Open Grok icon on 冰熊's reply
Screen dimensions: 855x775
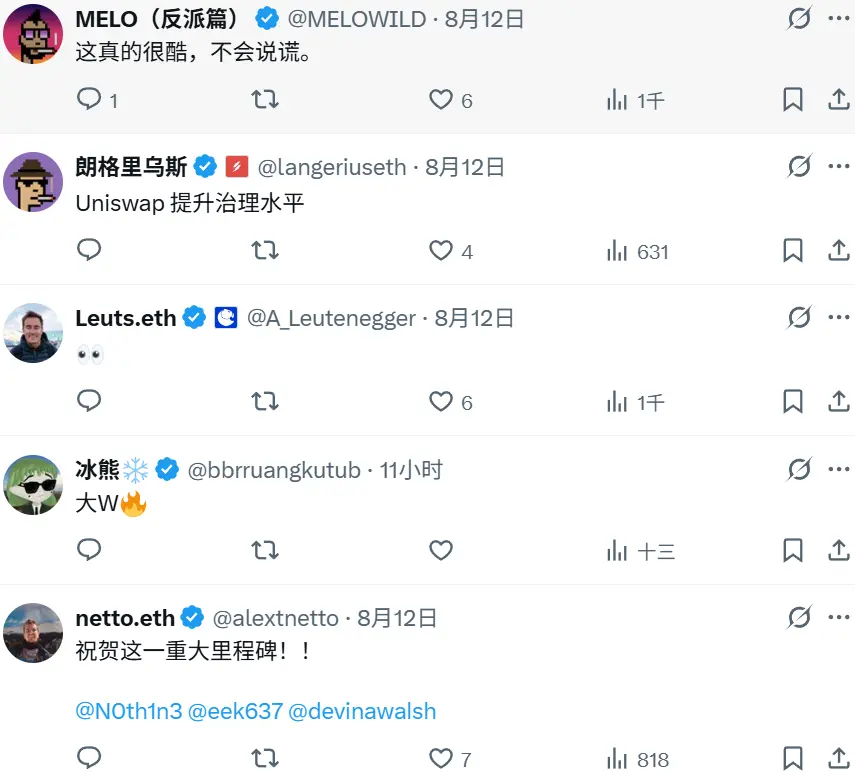pos(799,469)
